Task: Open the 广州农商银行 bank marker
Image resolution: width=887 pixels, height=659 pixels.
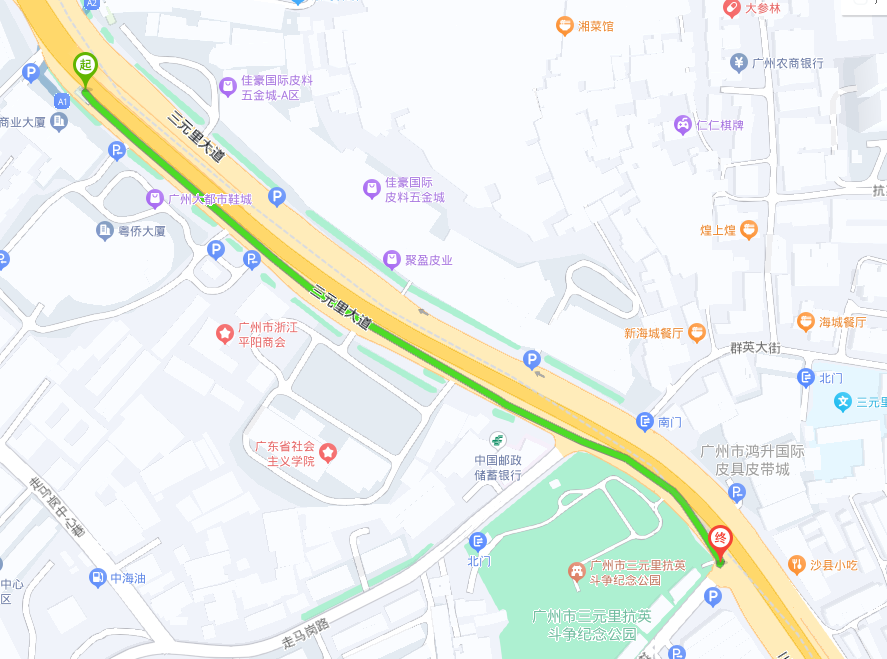Action: tap(739, 62)
